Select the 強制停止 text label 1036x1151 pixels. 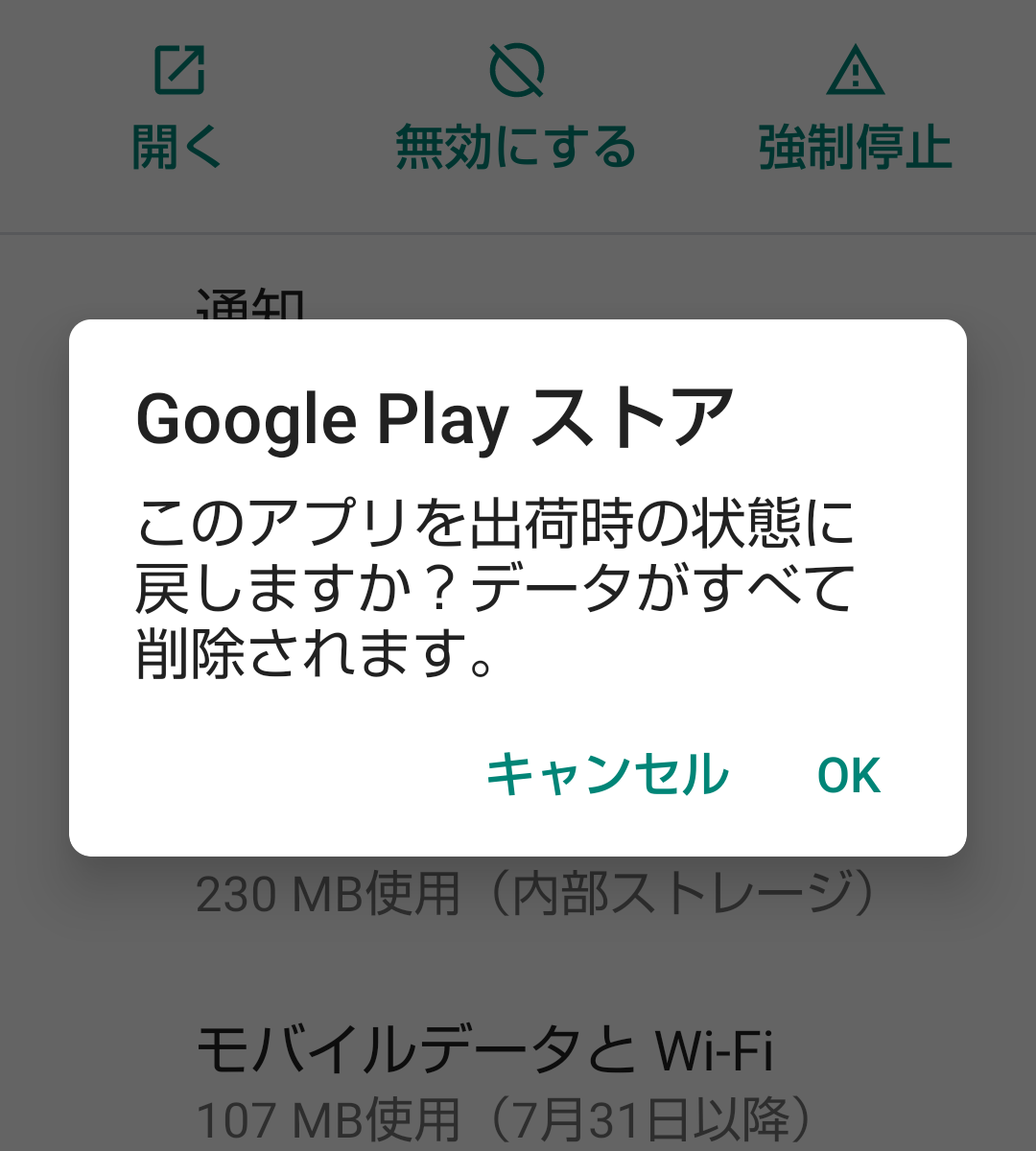[857, 147]
